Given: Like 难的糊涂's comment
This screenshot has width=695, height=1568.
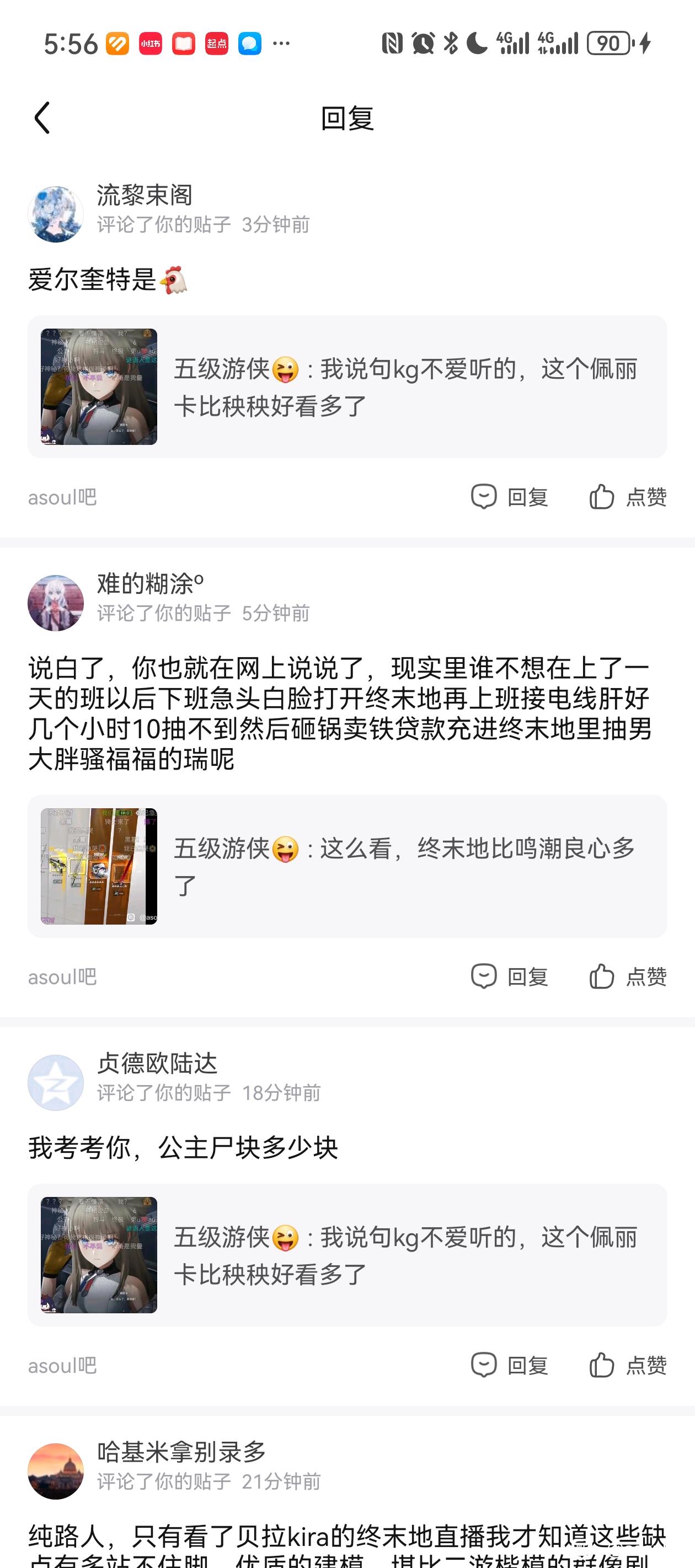Looking at the screenshot, I should [x=627, y=976].
